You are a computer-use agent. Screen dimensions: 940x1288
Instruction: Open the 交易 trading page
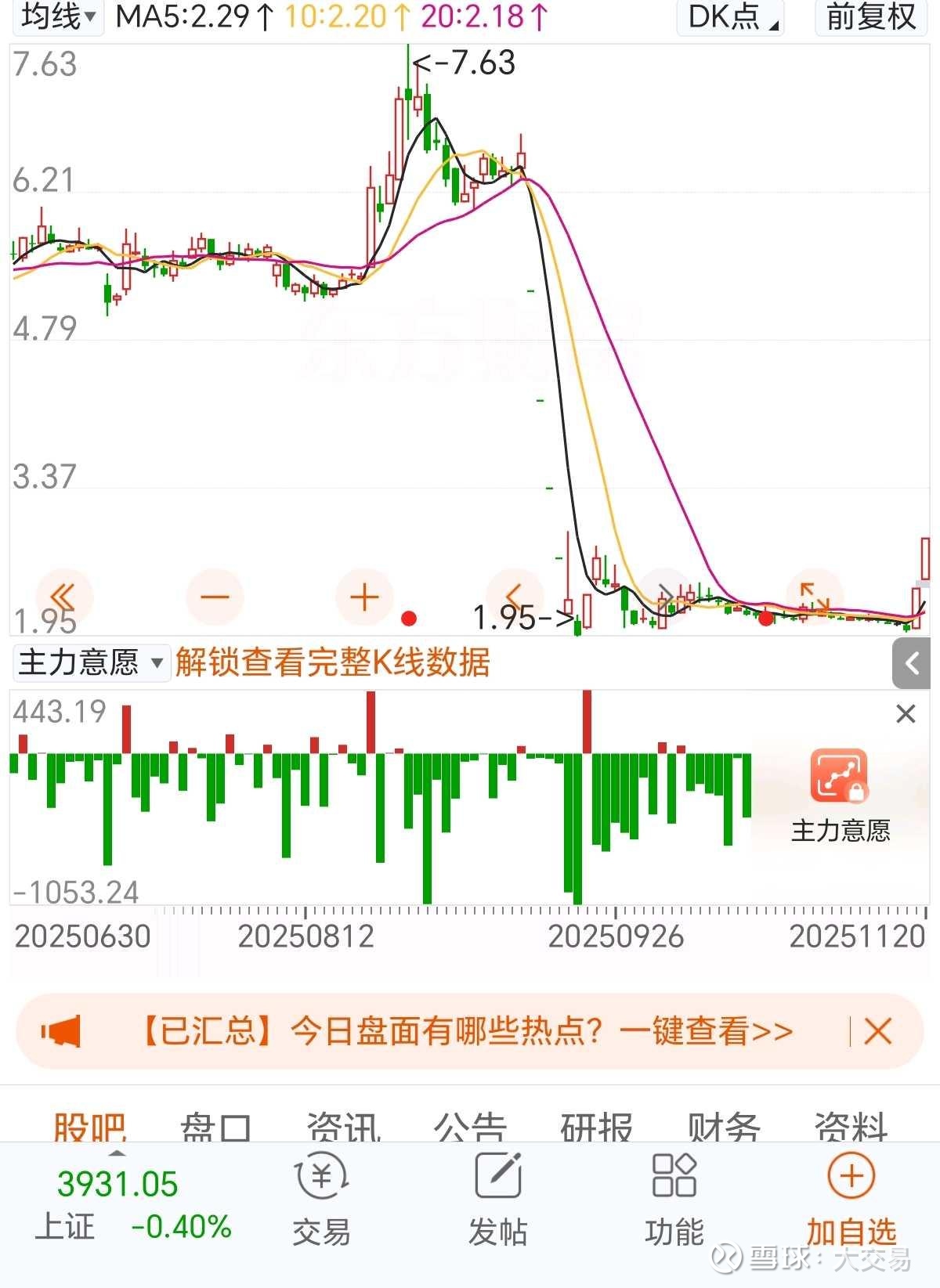tap(321, 1198)
